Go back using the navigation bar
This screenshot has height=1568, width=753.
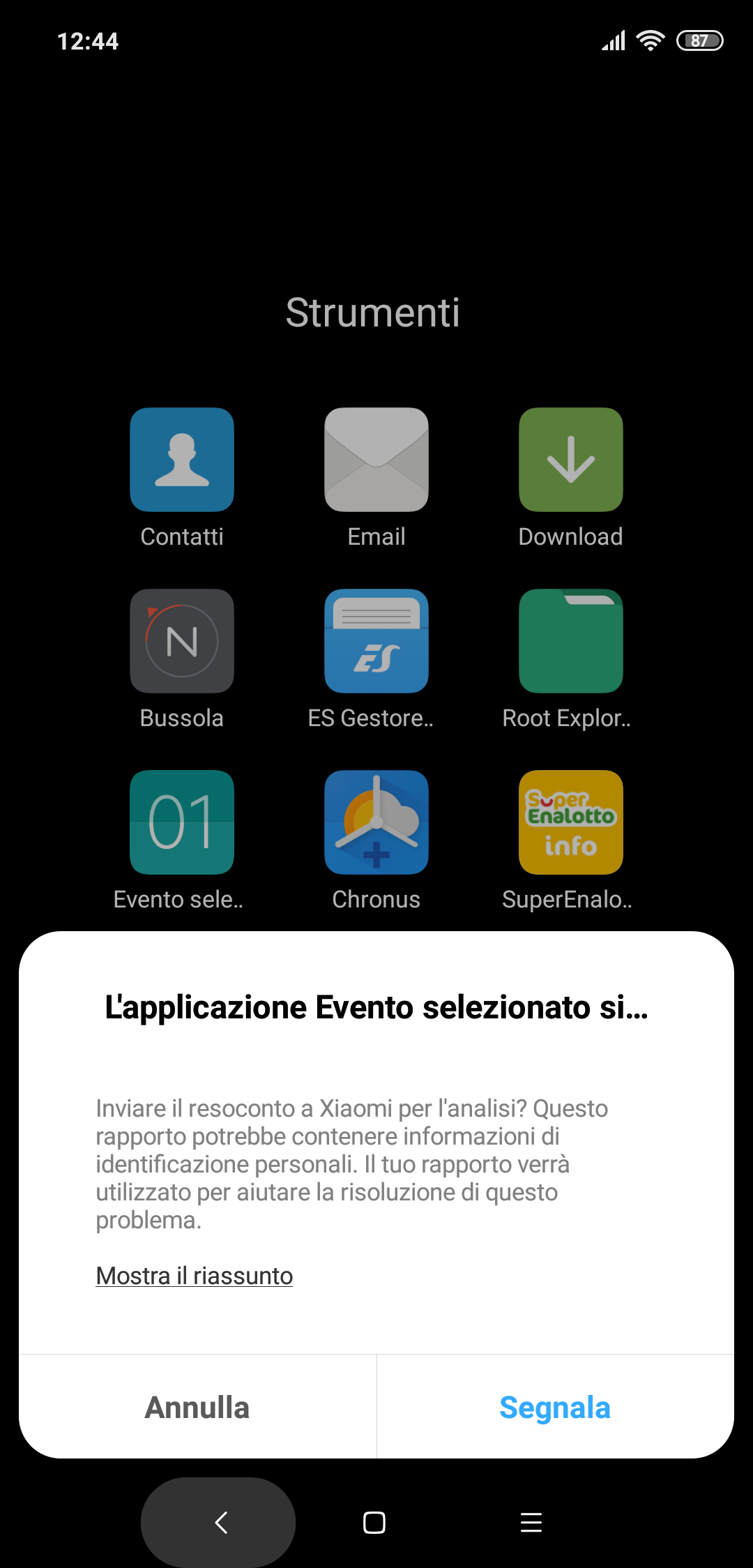[220, 1522]
